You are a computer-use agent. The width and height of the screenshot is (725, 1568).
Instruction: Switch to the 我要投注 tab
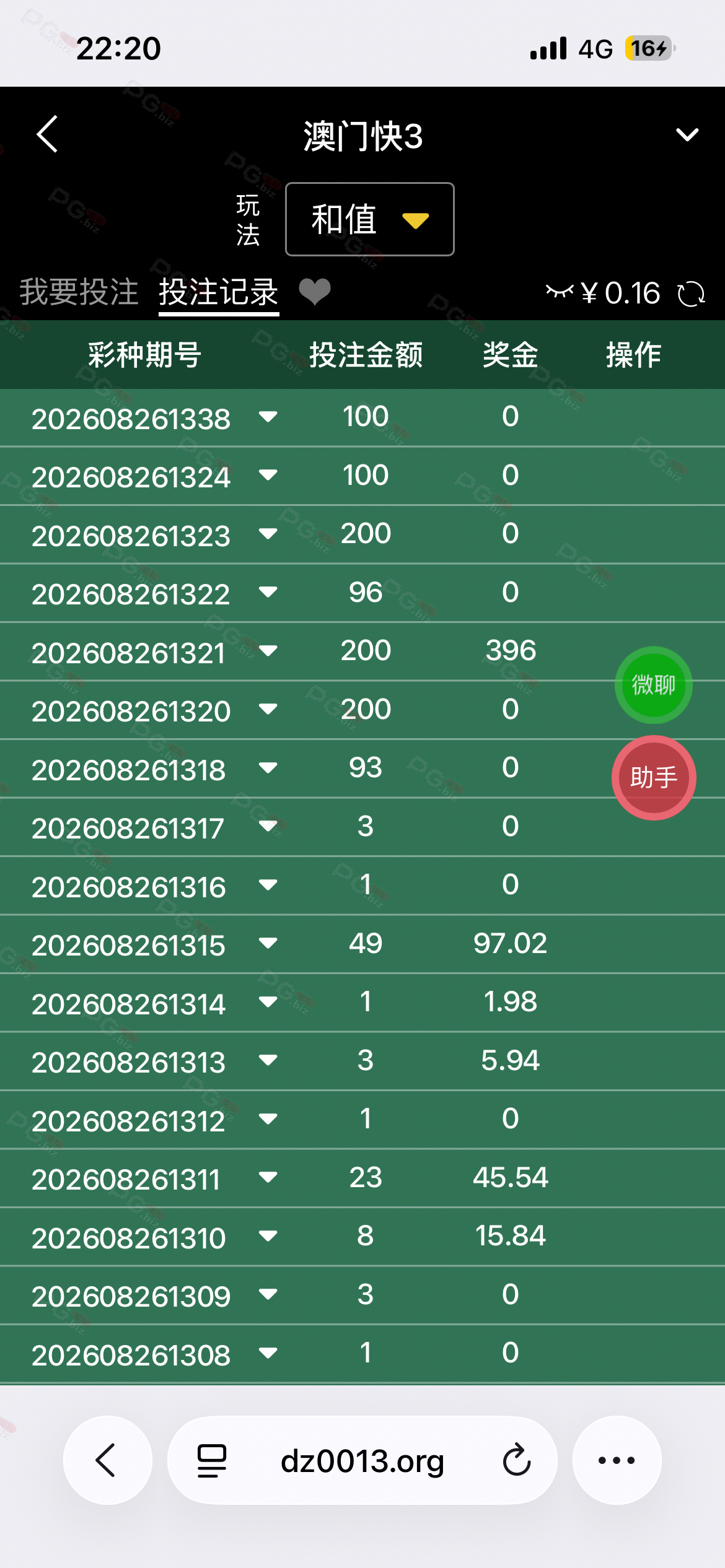[x=79, y=292]
